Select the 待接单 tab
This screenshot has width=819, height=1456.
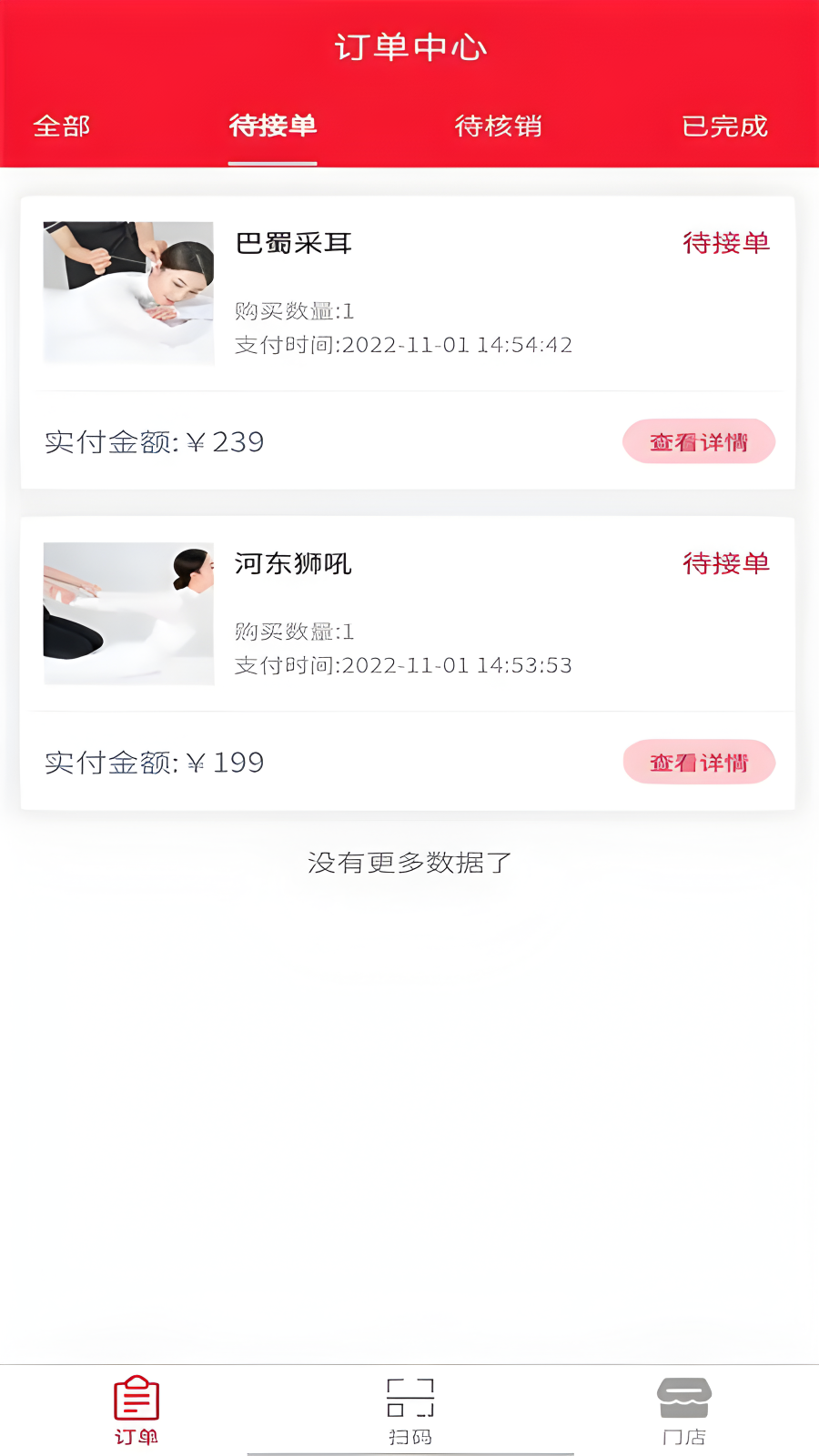pyautogui.click(x=272, y=126)
